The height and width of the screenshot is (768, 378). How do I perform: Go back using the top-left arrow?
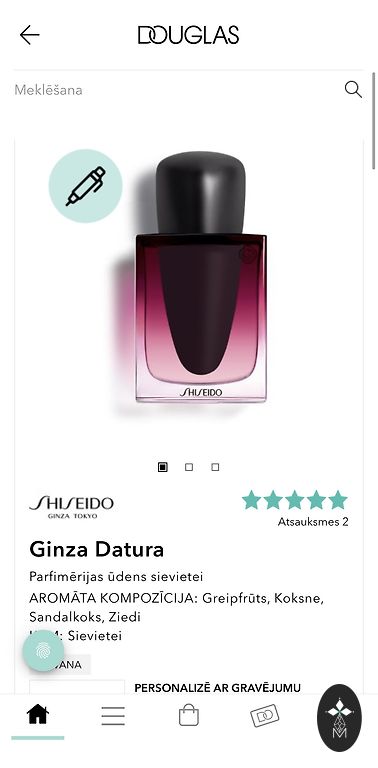pos(29,35)
